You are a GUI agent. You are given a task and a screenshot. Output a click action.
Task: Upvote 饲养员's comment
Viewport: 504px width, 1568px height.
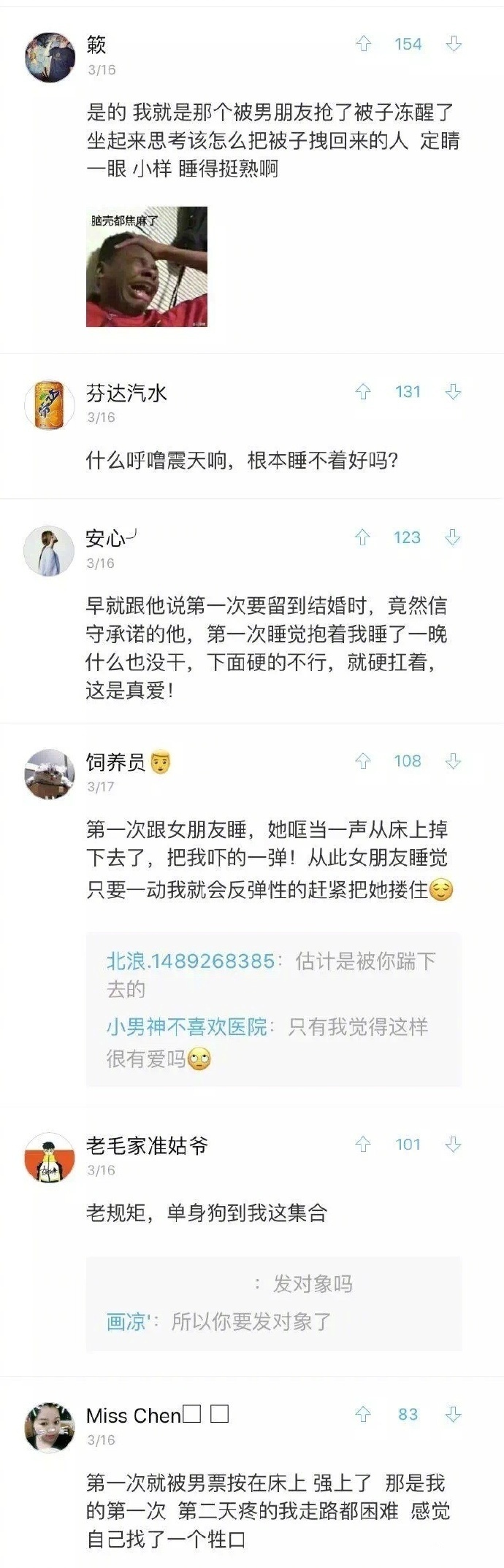[363, 761]
